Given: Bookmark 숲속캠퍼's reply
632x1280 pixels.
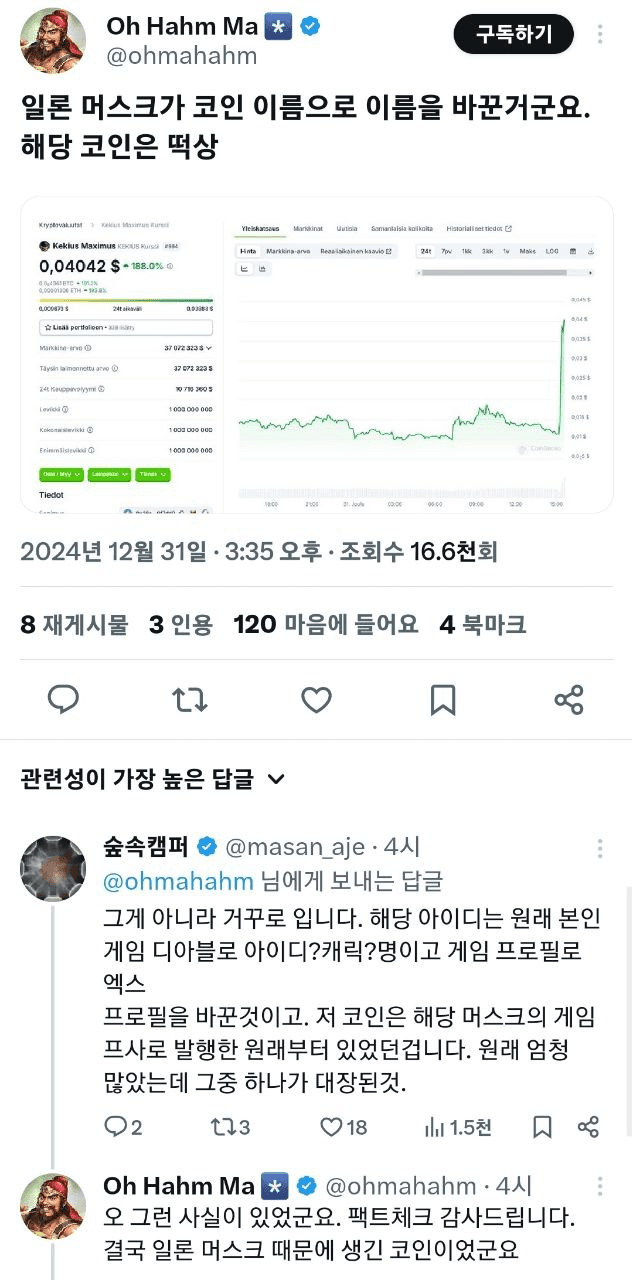Looking at the screenshot, I should (x=542, y=1127).
